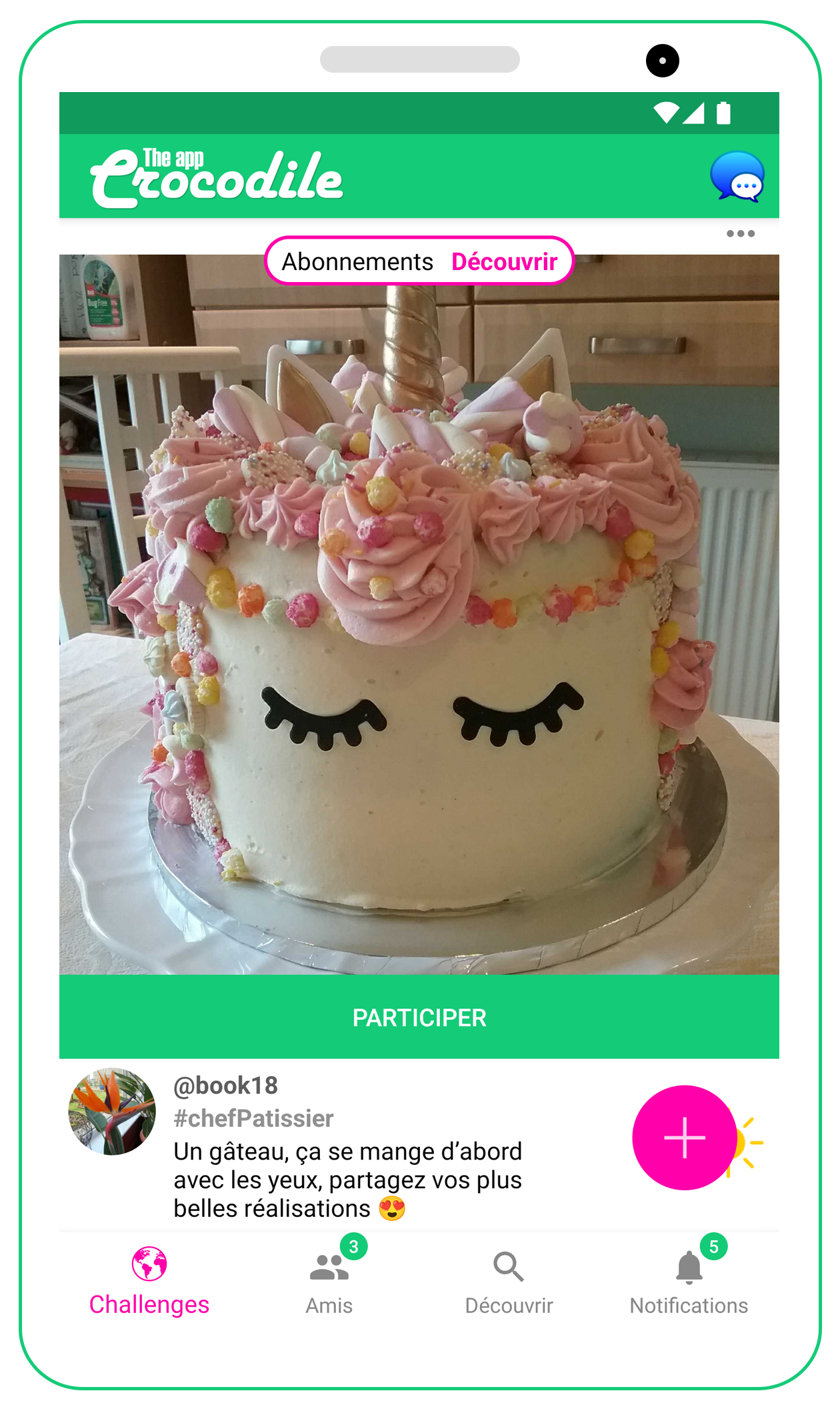Open the Notifications tab
This screenshot has width=840, height=1411.
689,1282
